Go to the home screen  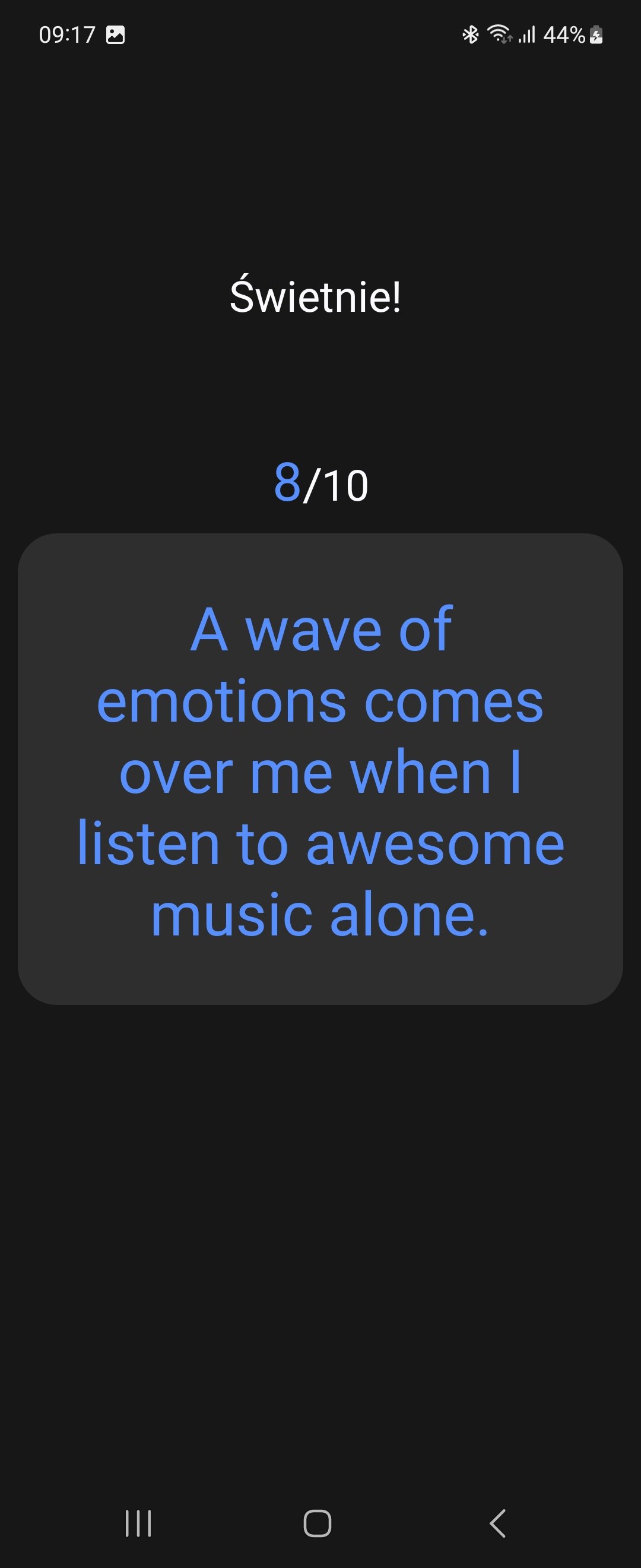pyautogui.click(x=318, y=1523)
